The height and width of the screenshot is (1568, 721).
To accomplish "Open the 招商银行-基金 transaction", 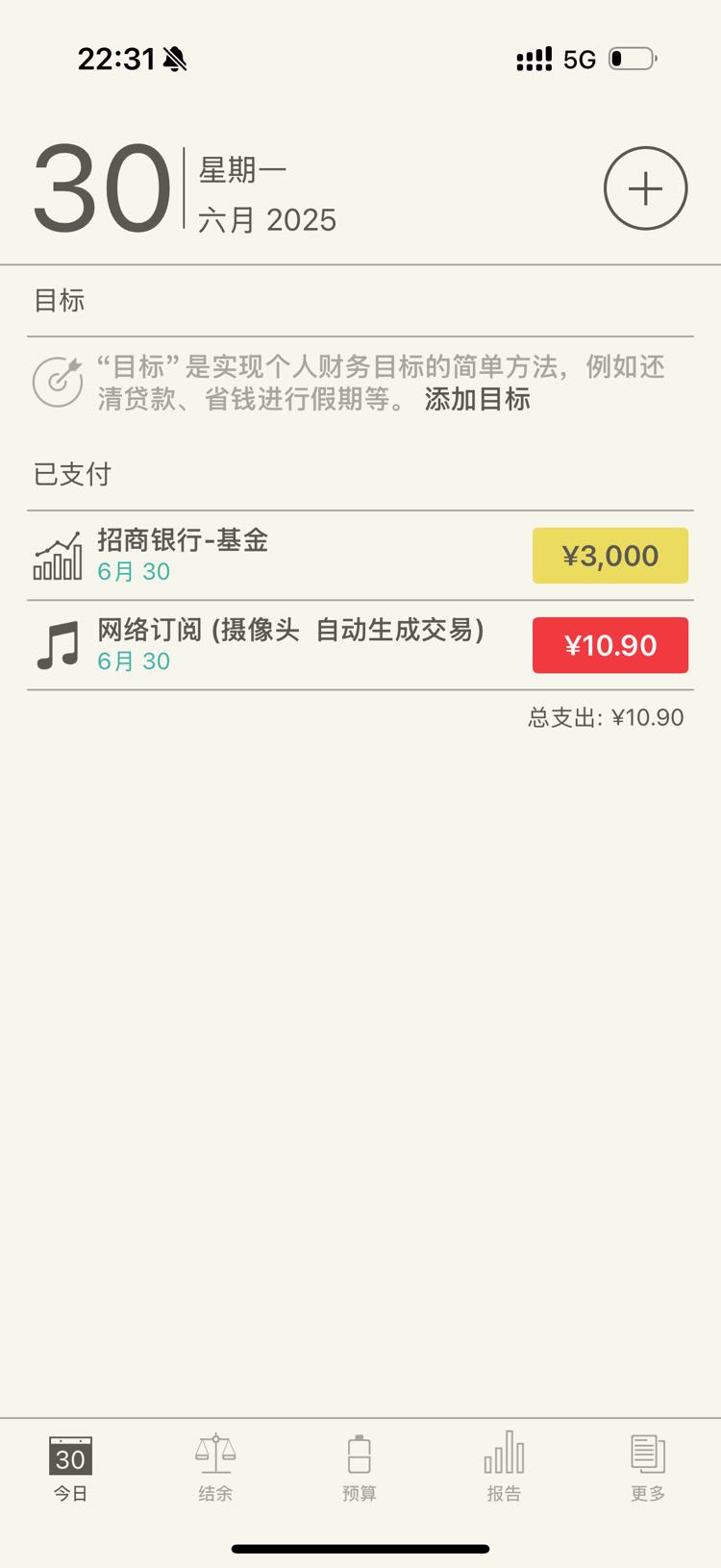I will [x=360, y=556].
